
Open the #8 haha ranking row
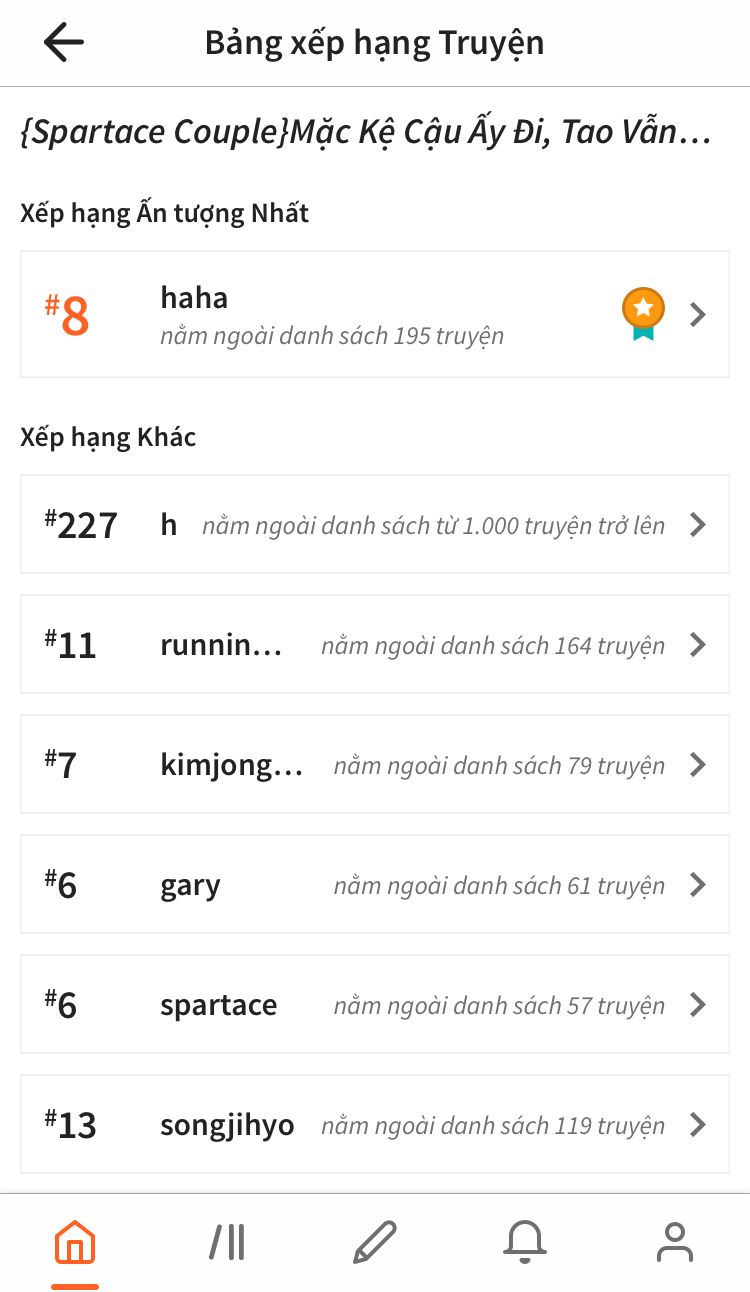pyautogui.click(x=375, y=314)
